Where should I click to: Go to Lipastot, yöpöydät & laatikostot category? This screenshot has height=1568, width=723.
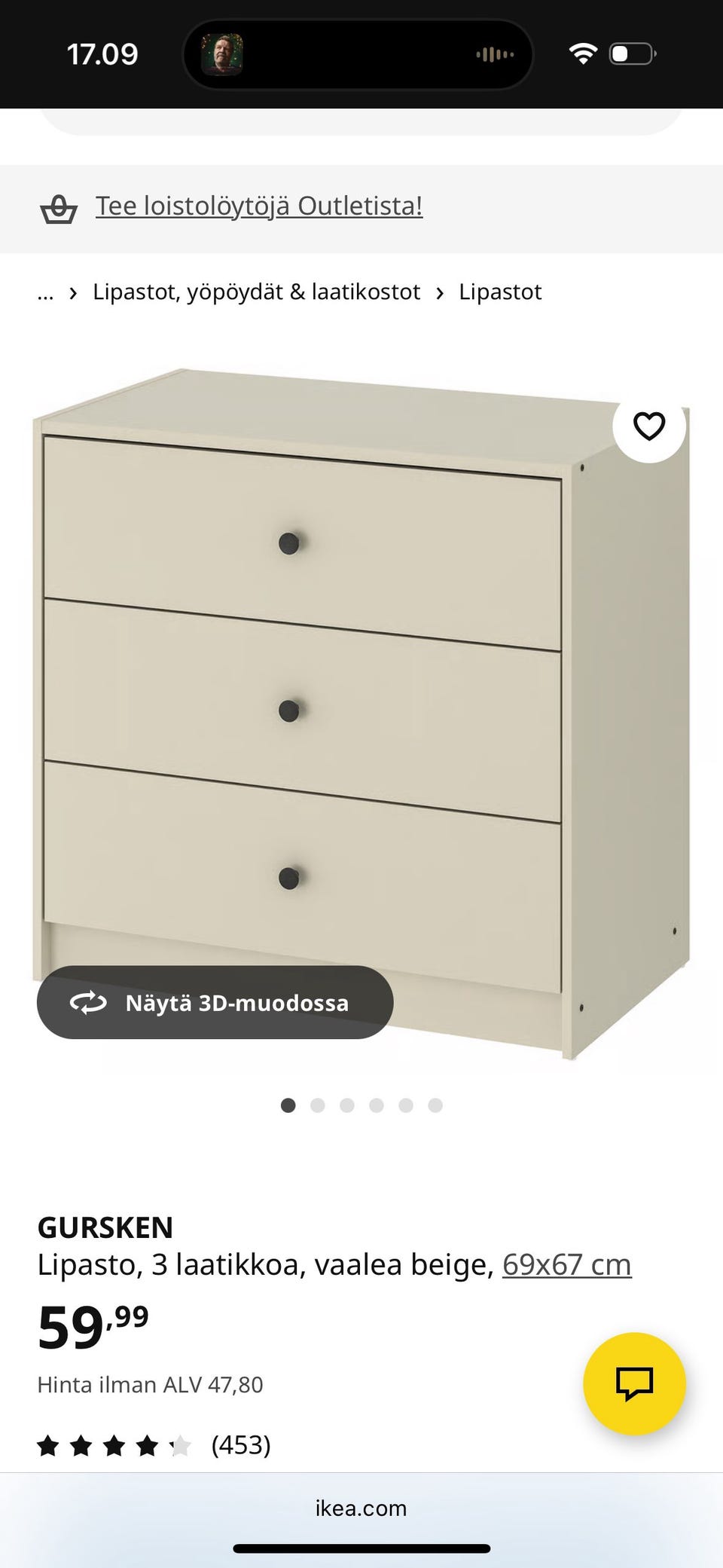point(256,292)
